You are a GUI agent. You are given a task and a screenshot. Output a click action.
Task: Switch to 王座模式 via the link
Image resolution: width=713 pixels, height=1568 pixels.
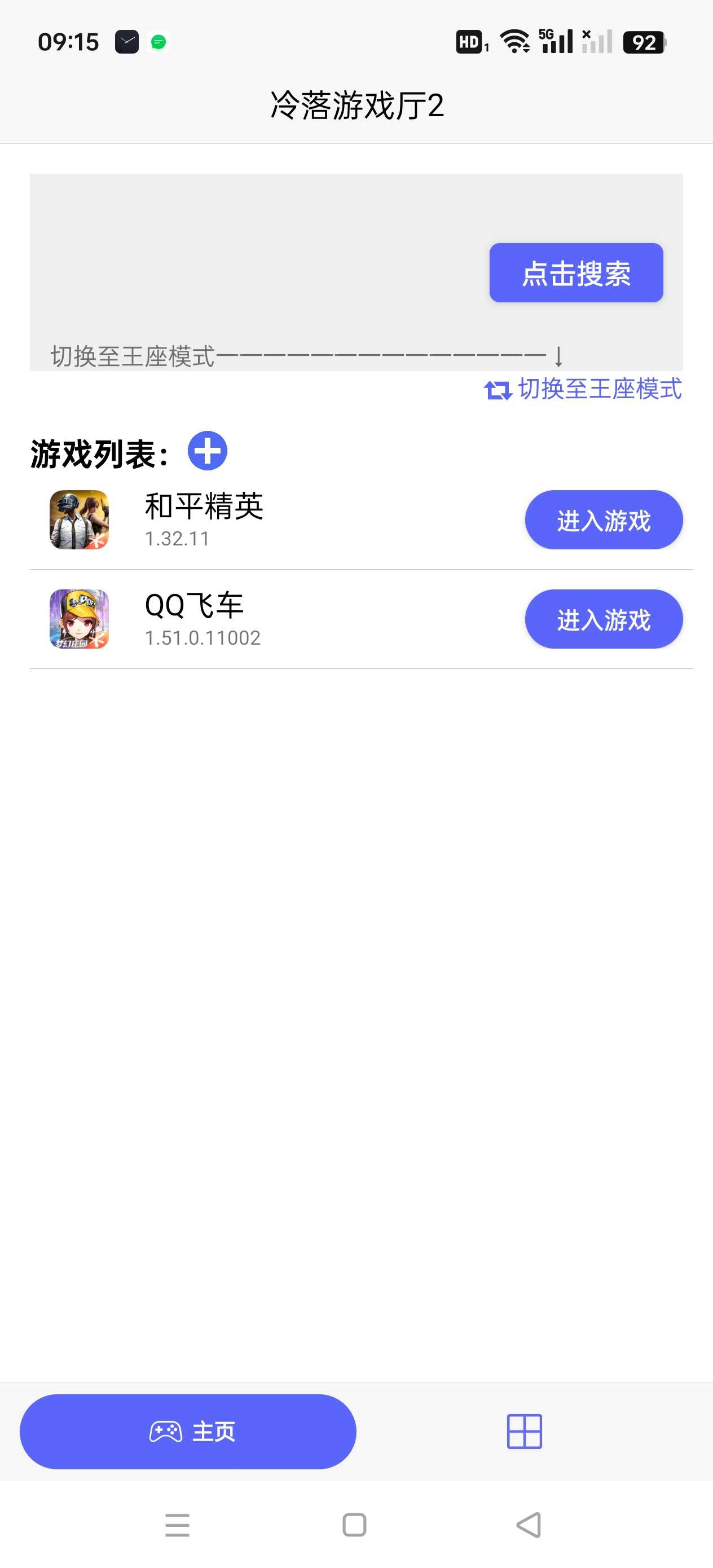[583, 389]
